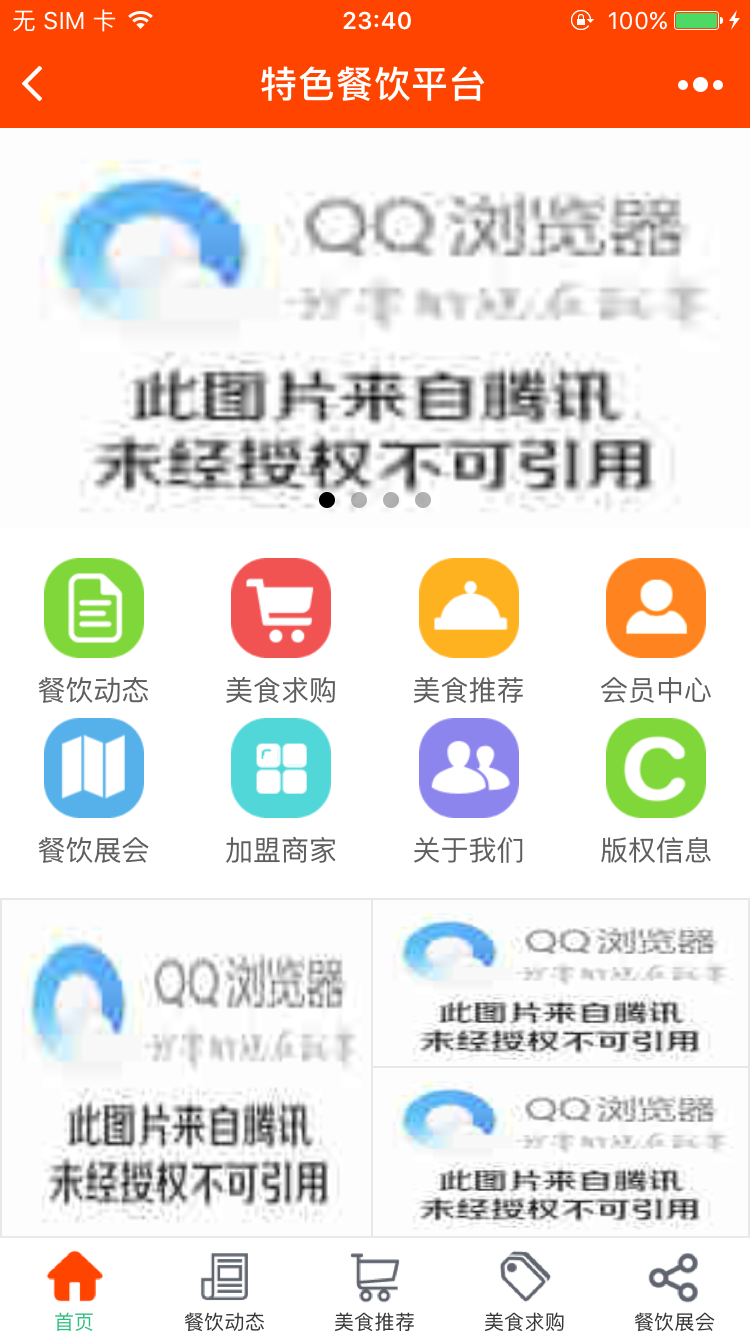Open the 美食推荐 grid icon

[x=468, y=608]
